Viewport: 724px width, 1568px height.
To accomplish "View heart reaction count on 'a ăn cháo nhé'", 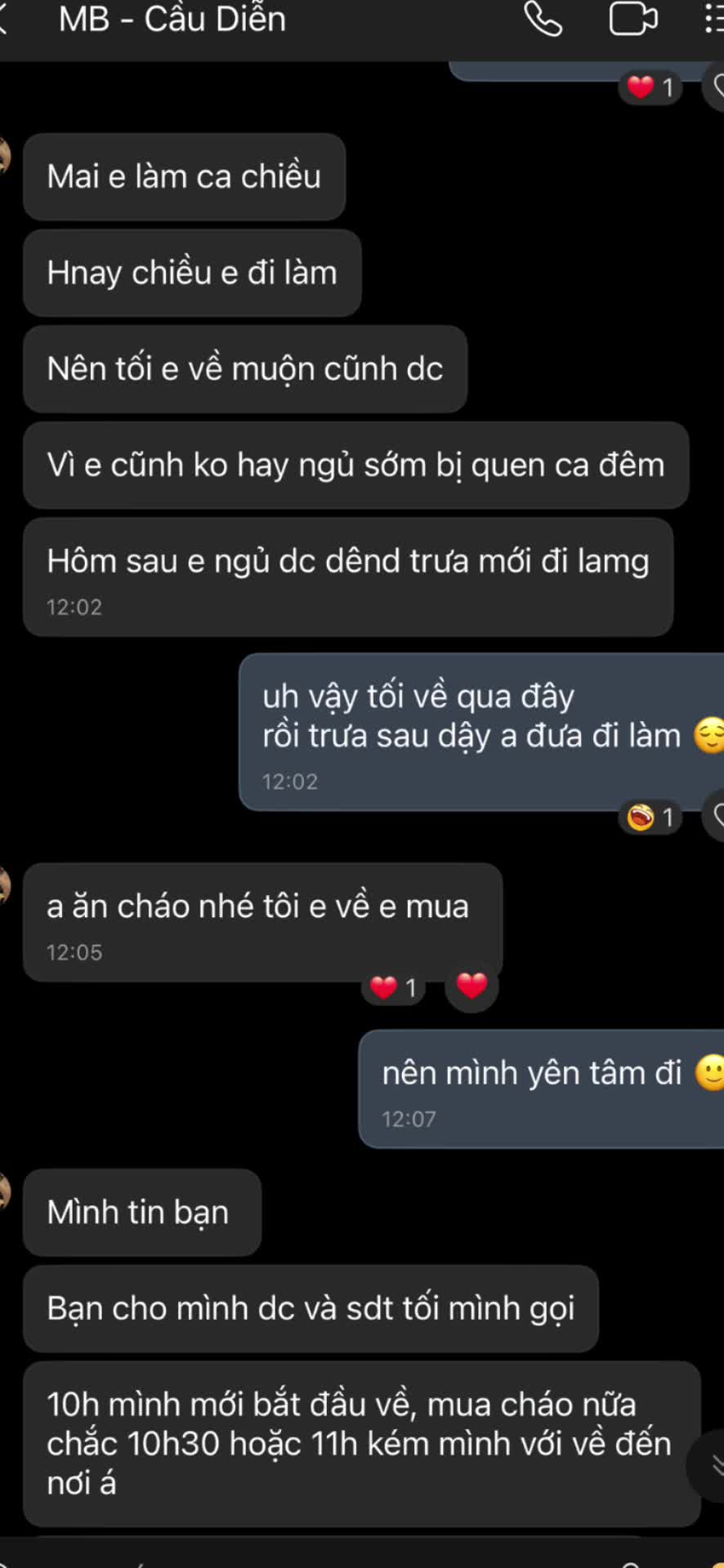I will click(394, 988).
